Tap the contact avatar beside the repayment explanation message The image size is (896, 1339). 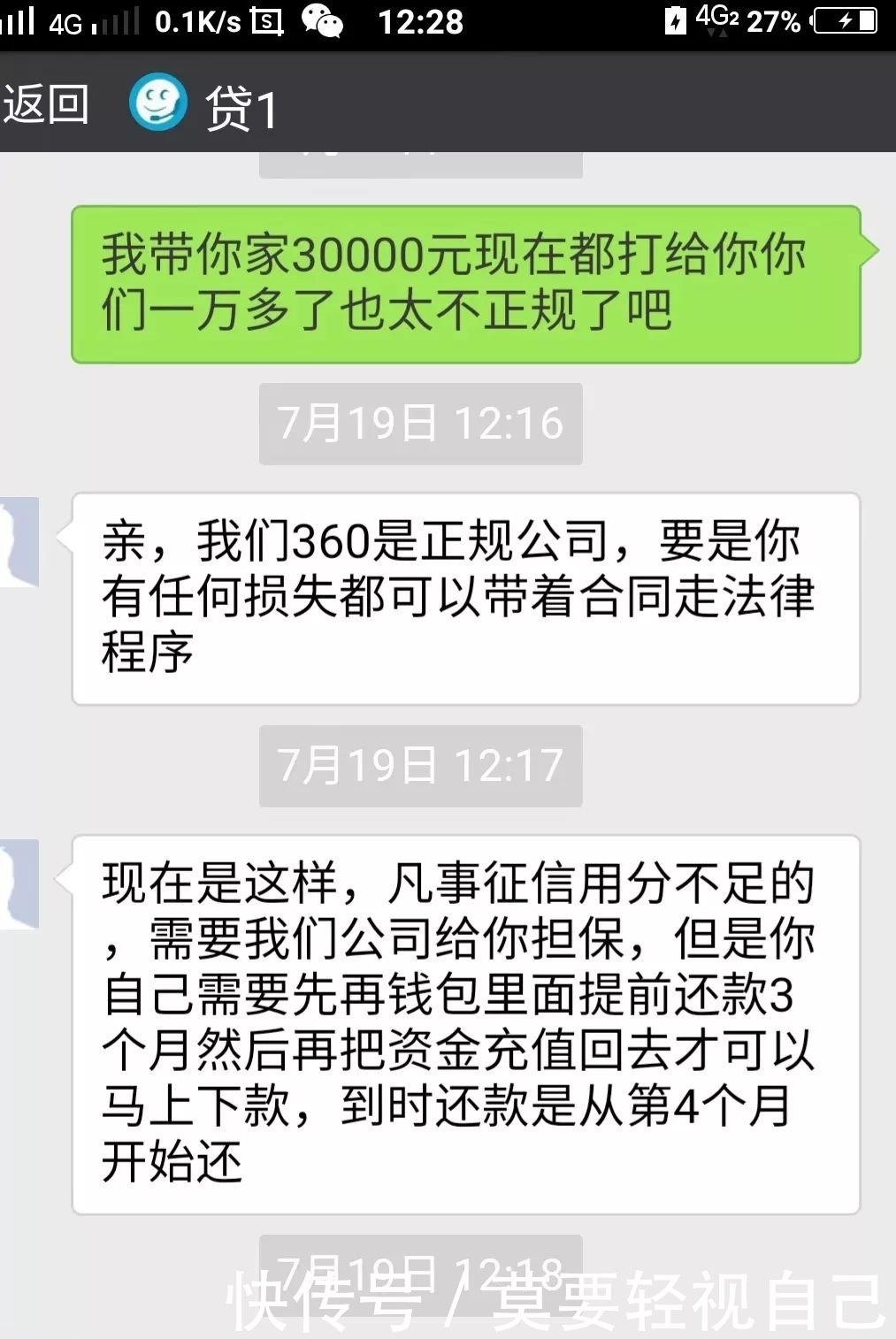click(19, 885)
